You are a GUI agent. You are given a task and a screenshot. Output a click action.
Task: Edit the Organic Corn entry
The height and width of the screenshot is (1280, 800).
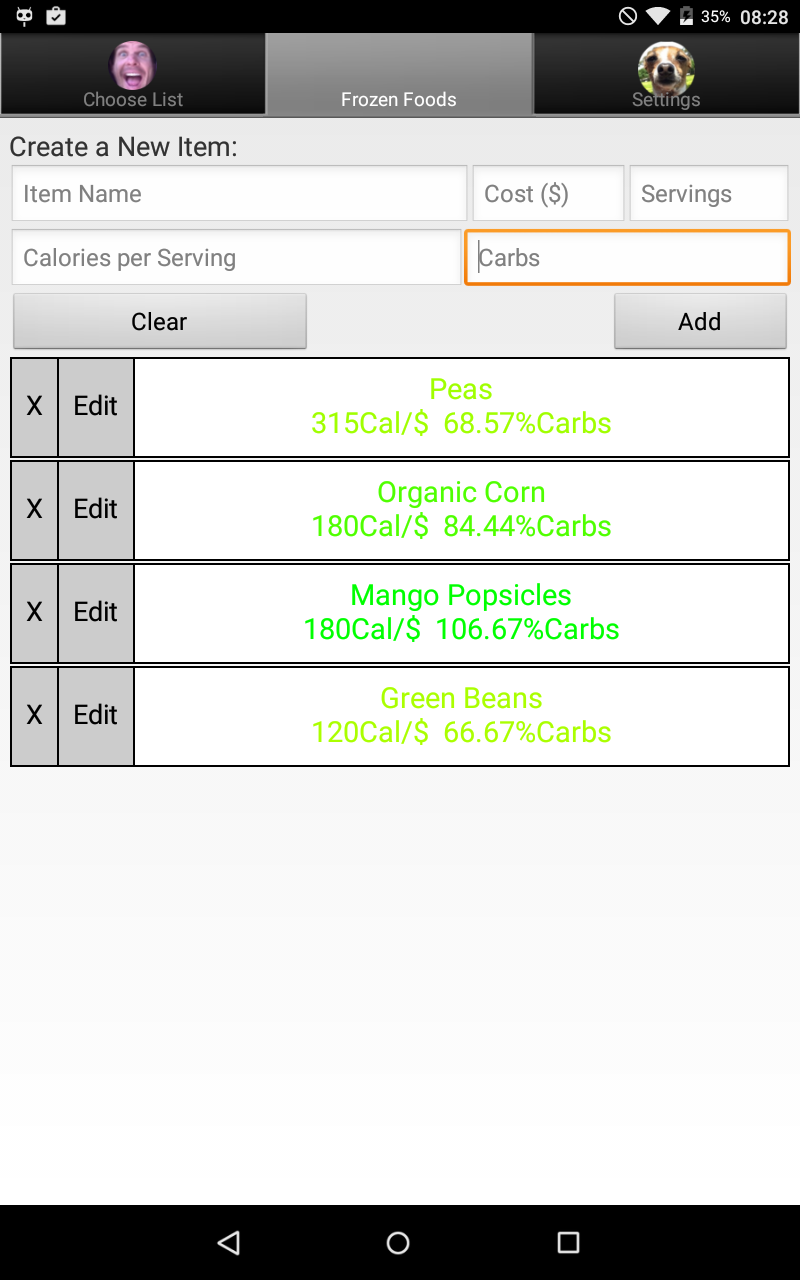click(x=96, y=510)
